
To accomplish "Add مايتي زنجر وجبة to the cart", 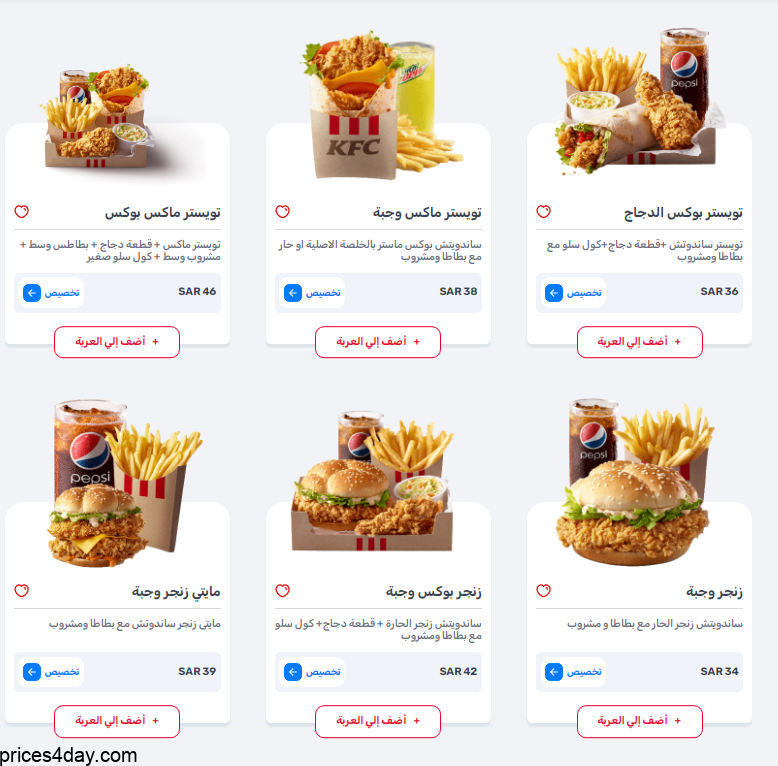I will coord(117,721).
